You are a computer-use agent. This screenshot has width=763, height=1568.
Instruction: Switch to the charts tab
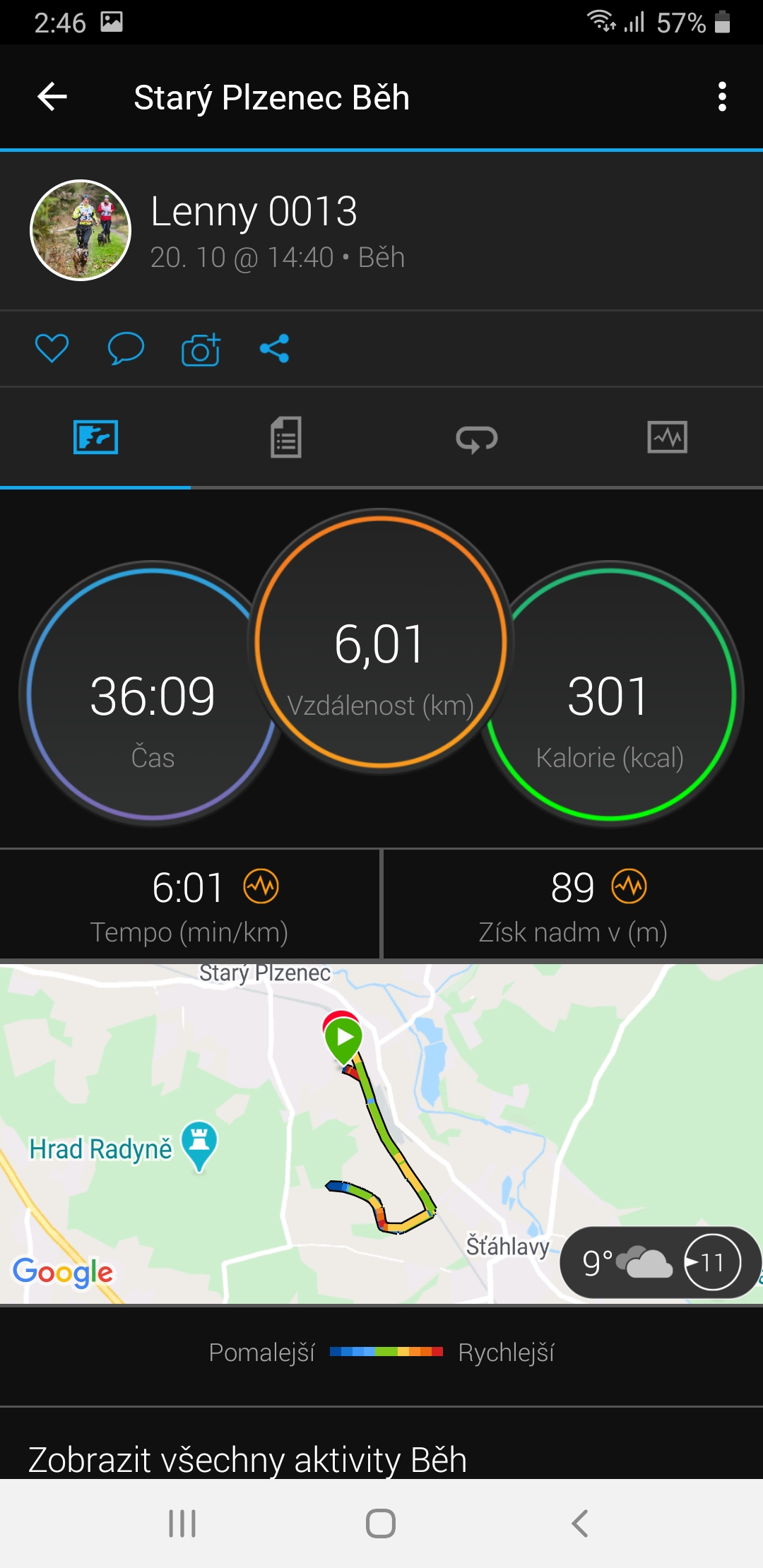tap(668, 437)
